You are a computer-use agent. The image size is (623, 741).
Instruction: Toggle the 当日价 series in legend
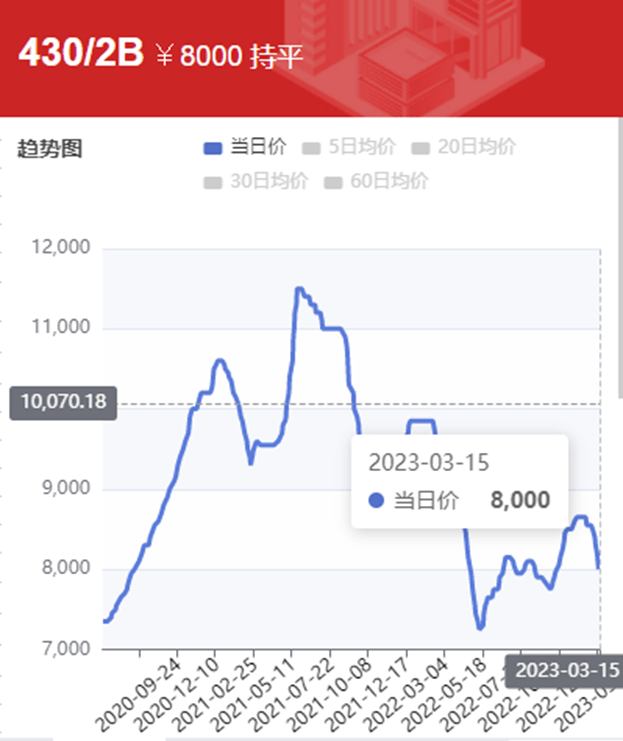(245, 148)
